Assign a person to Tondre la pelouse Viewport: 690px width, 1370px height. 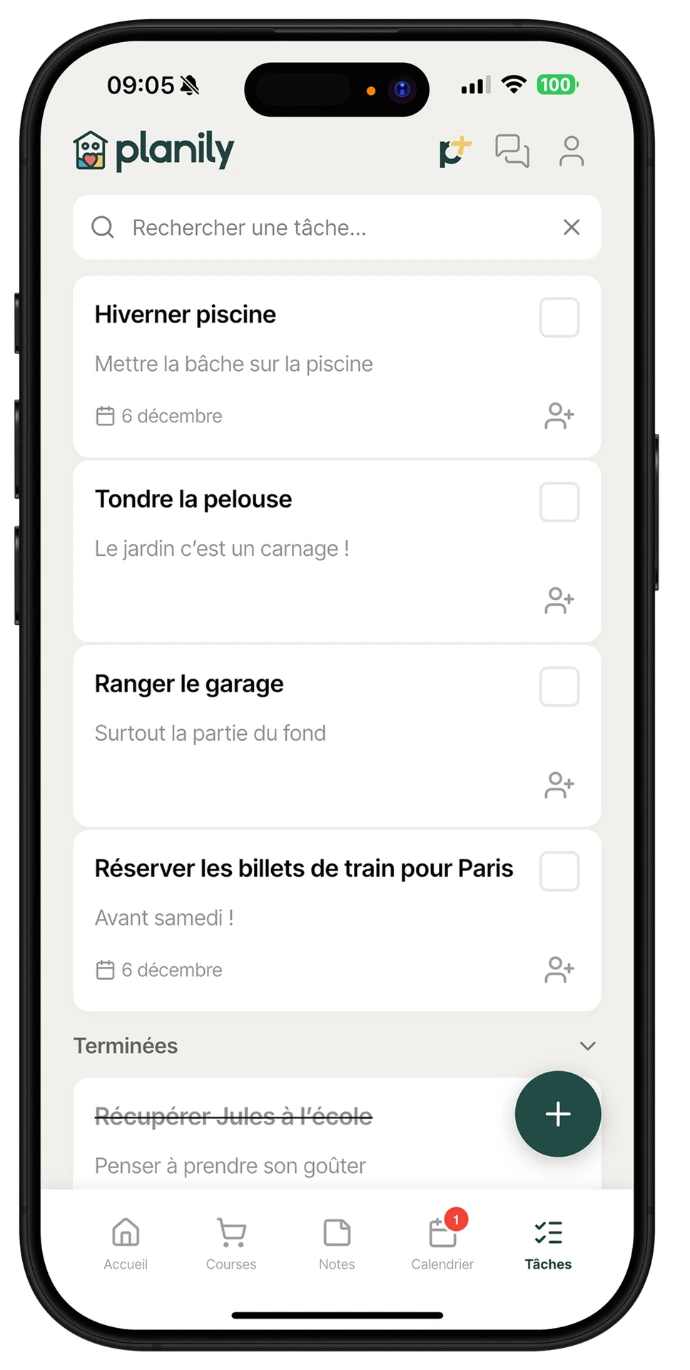pyautogui.click(x=559, y=601)
